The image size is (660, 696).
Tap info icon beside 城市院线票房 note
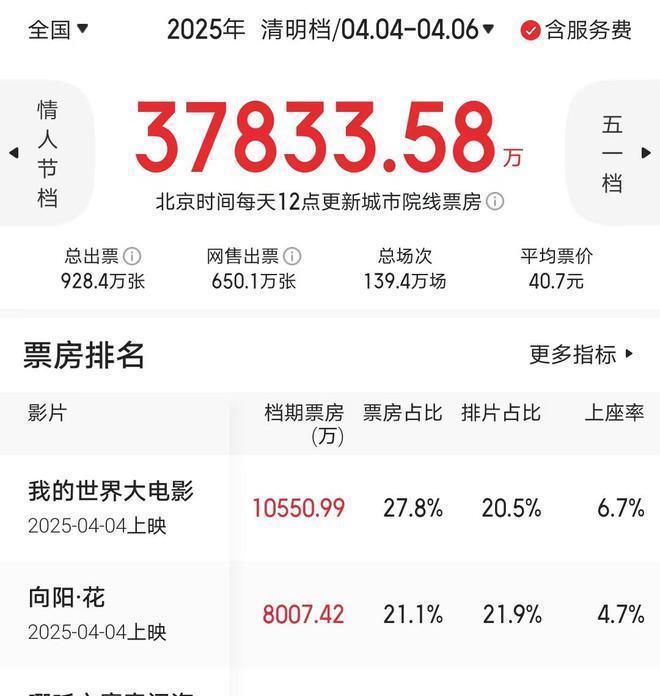coord(495,202)
